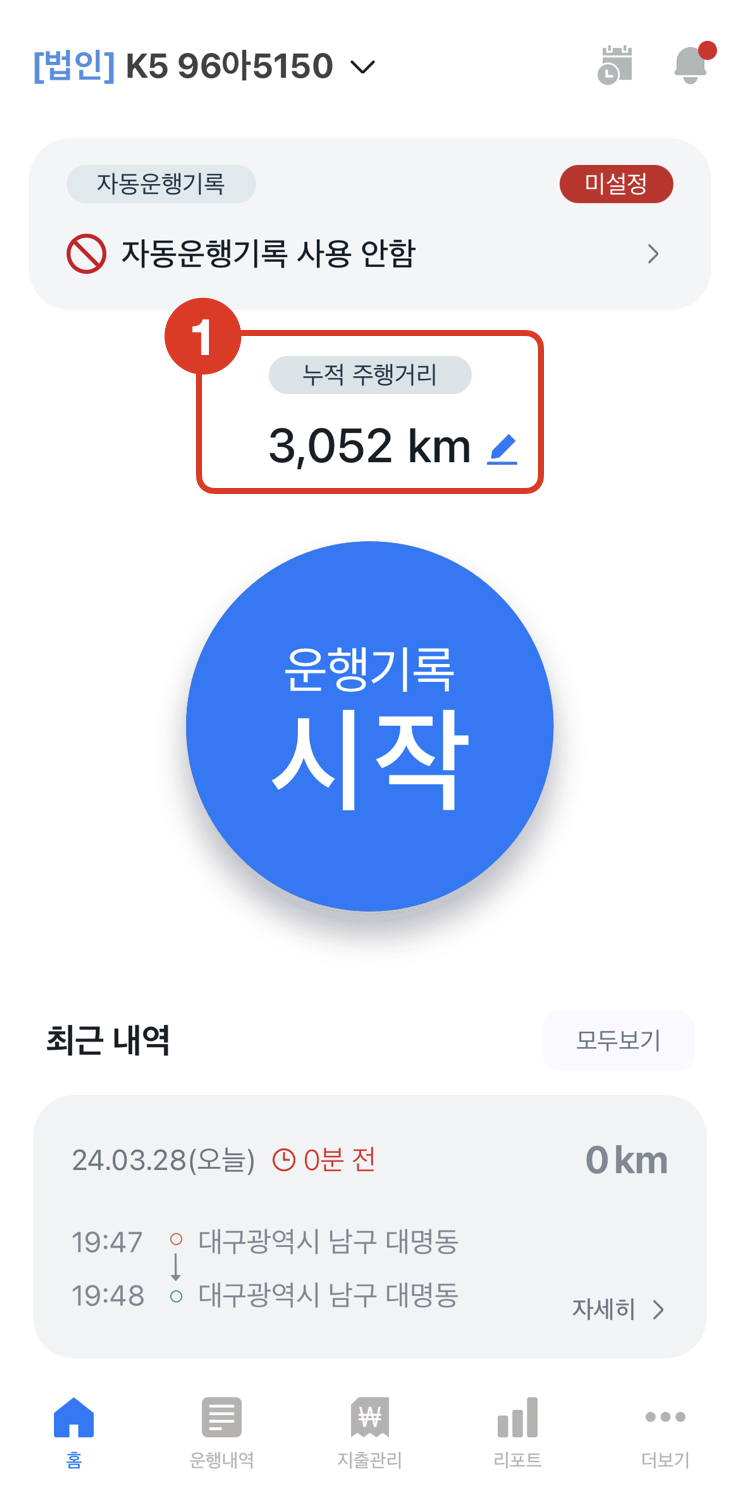Tap 모두보기 to view all recent records

618,1040
